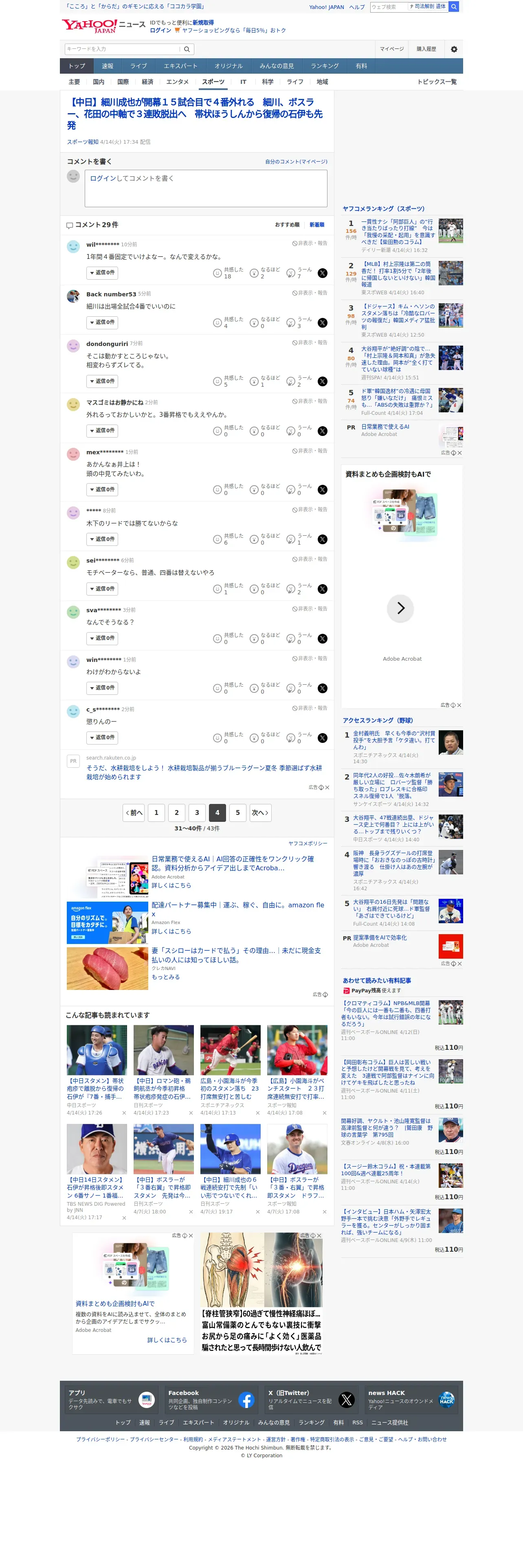Open the settings gear icon

click(454, 49)
